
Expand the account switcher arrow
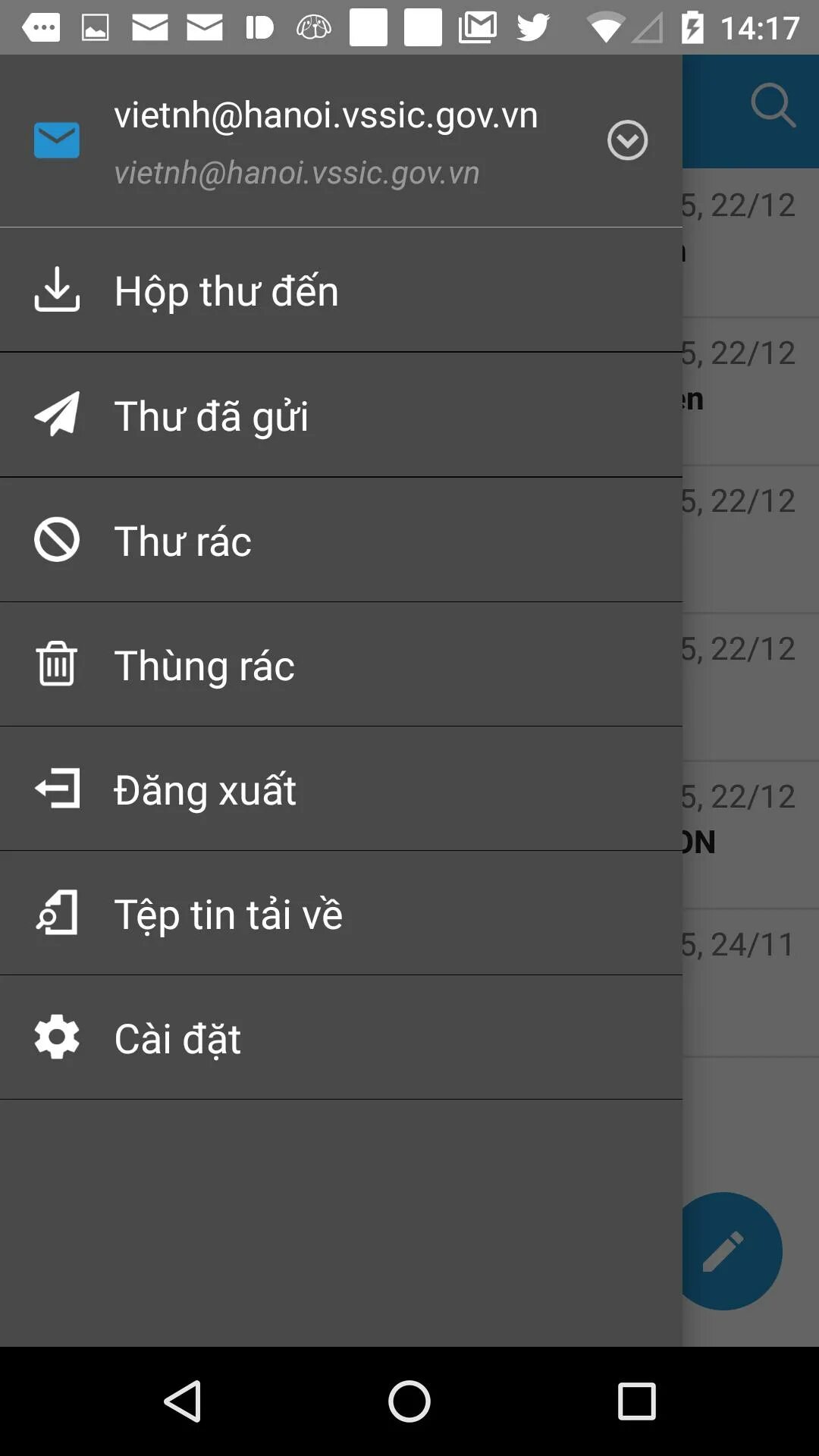click(x=627, y=140)
